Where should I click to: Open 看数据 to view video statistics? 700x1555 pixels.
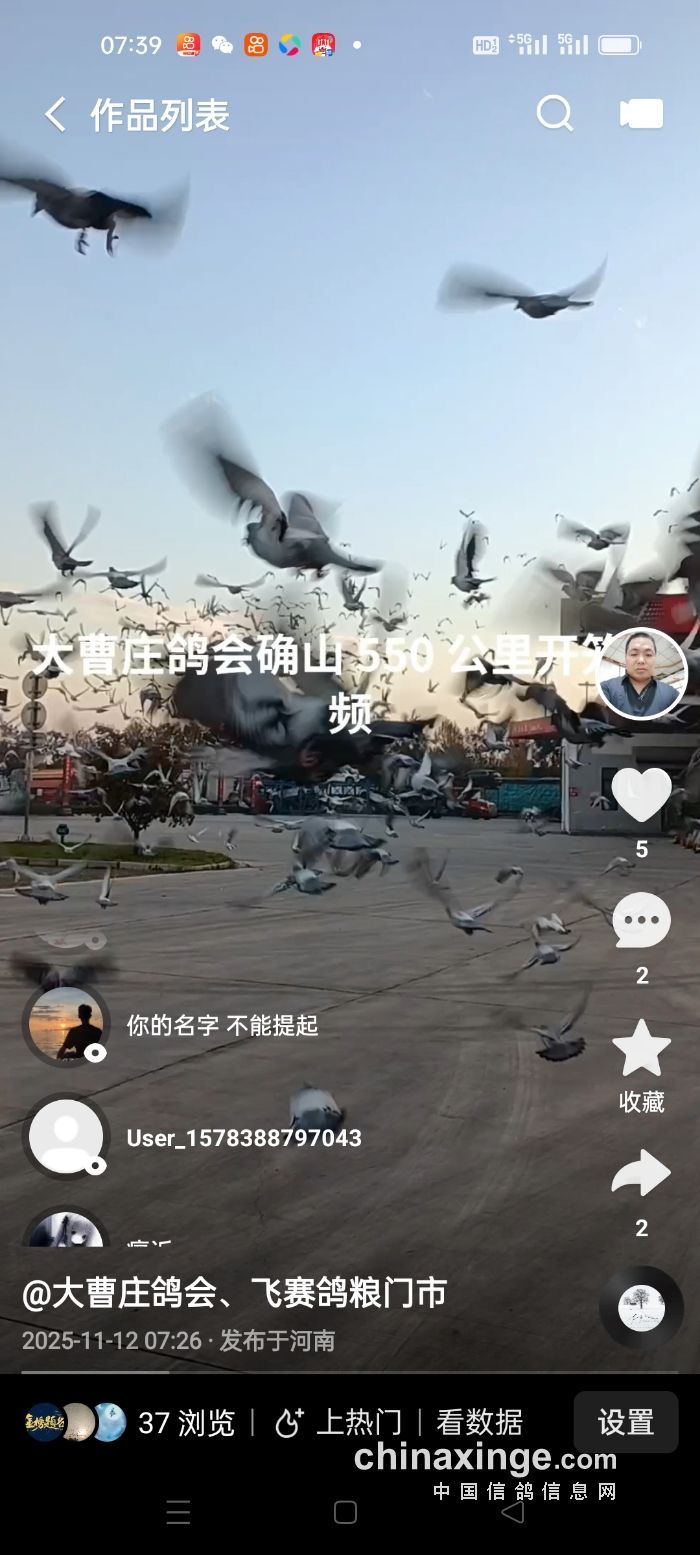pyautogui.click(x=479, y=1422)
